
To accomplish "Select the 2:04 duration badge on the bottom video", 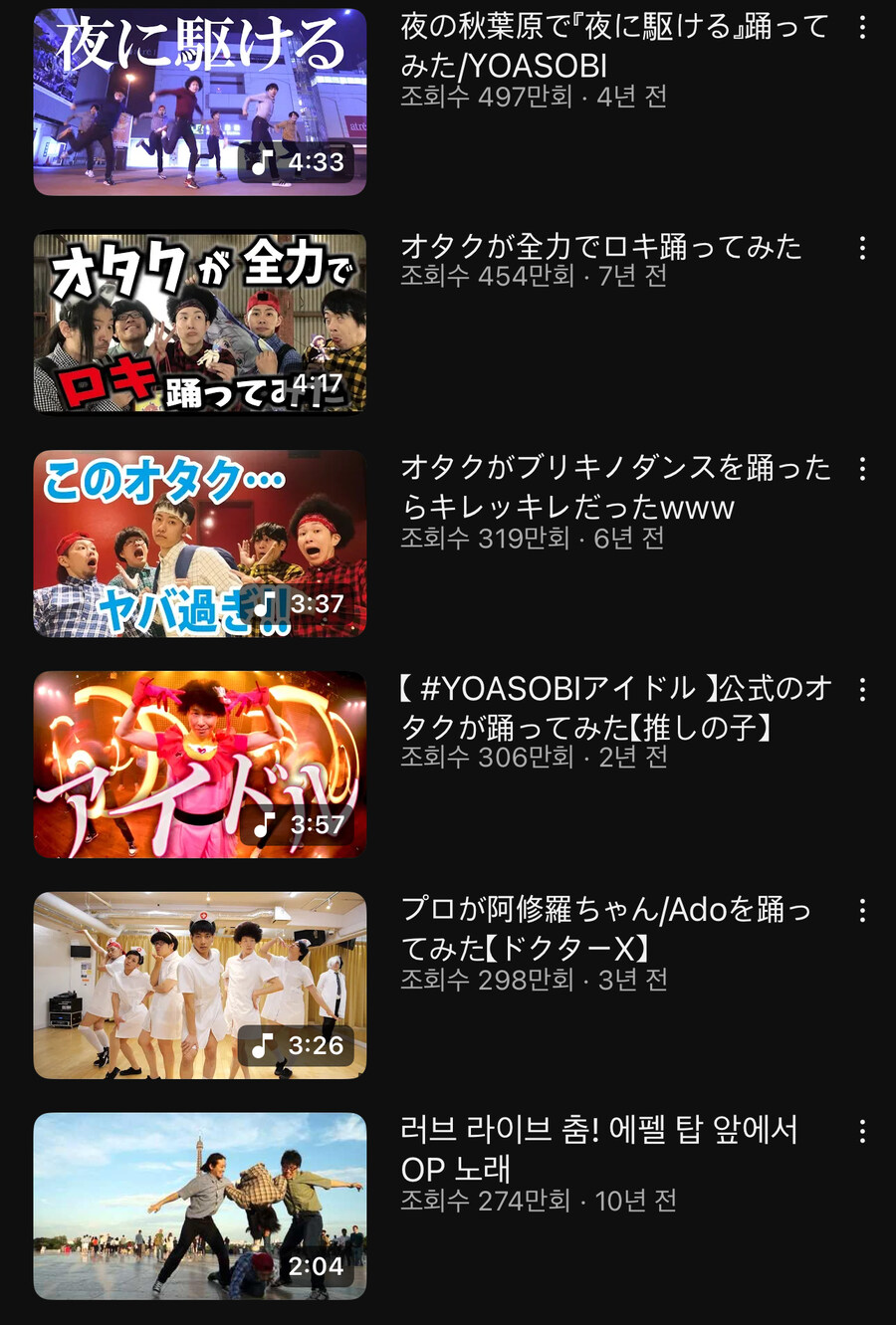I will pos(317,1268).
